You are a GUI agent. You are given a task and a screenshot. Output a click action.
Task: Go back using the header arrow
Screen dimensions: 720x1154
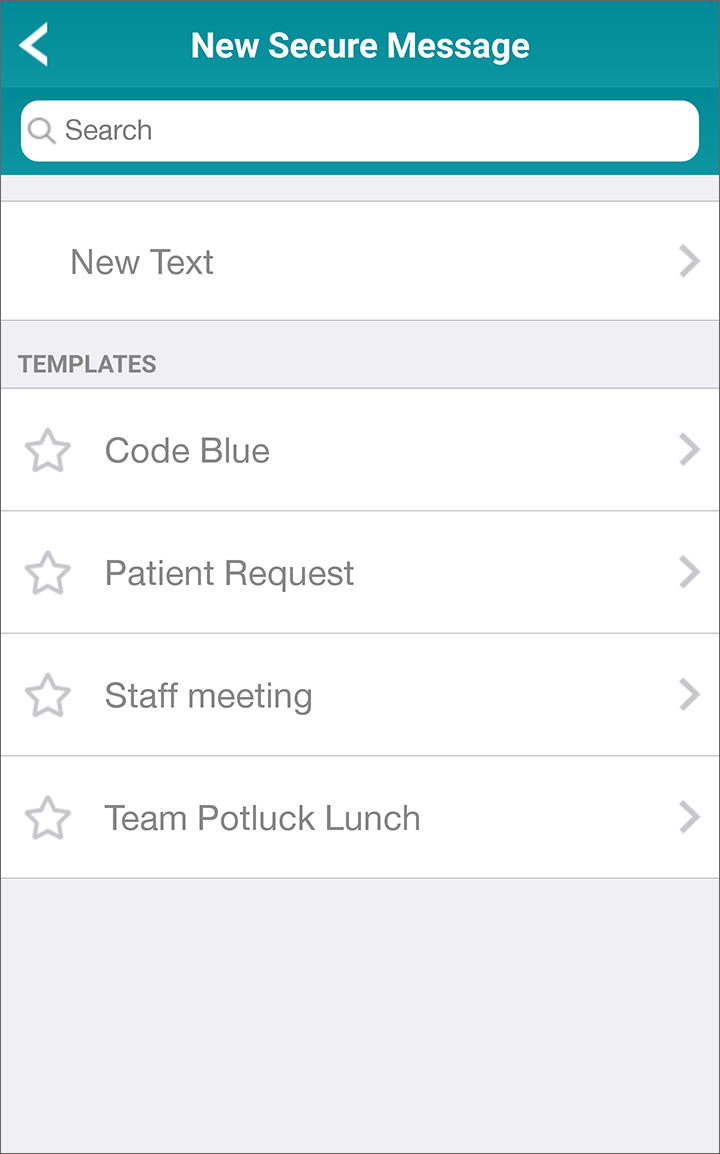pos(35,45)
